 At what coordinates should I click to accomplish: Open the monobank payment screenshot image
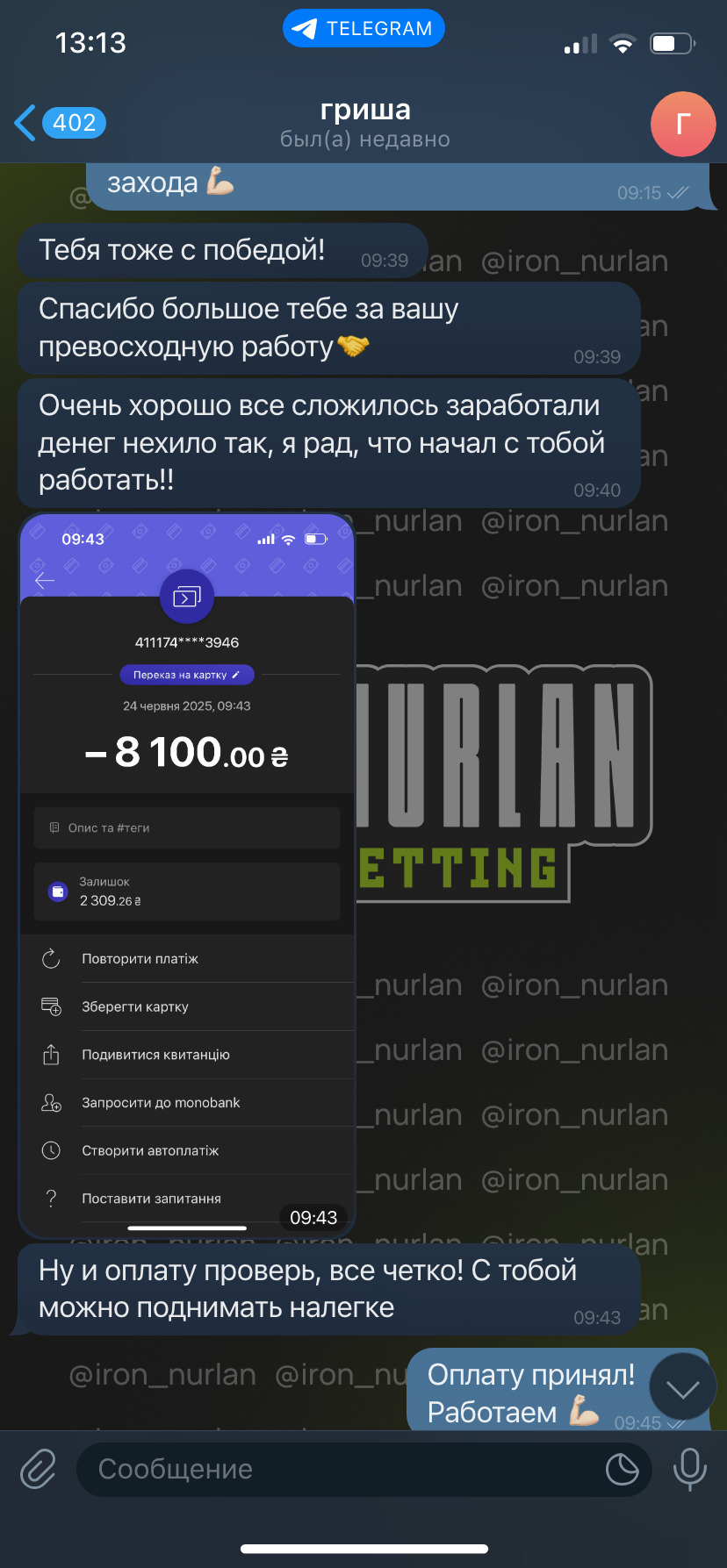[187, 876]
